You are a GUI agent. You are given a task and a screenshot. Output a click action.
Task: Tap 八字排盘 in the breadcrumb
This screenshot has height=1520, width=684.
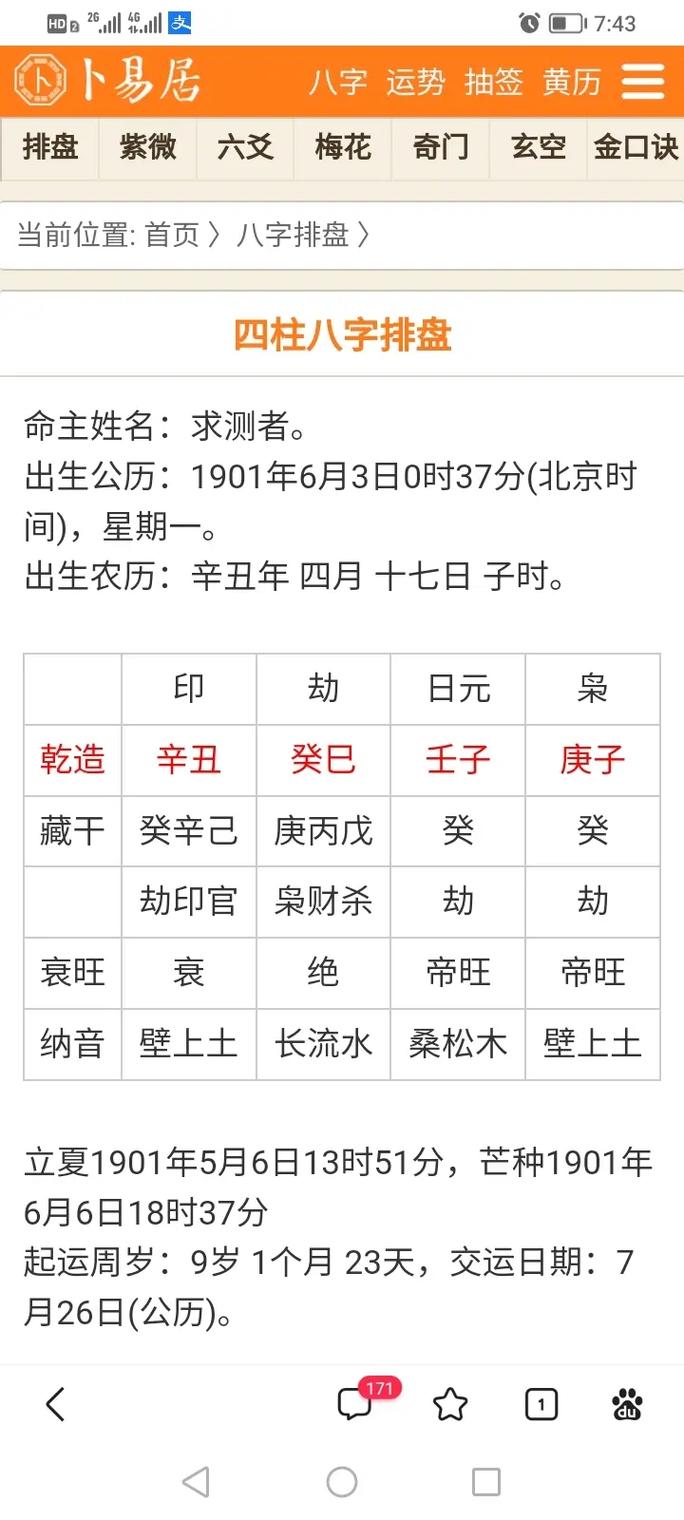click(292, 235)
